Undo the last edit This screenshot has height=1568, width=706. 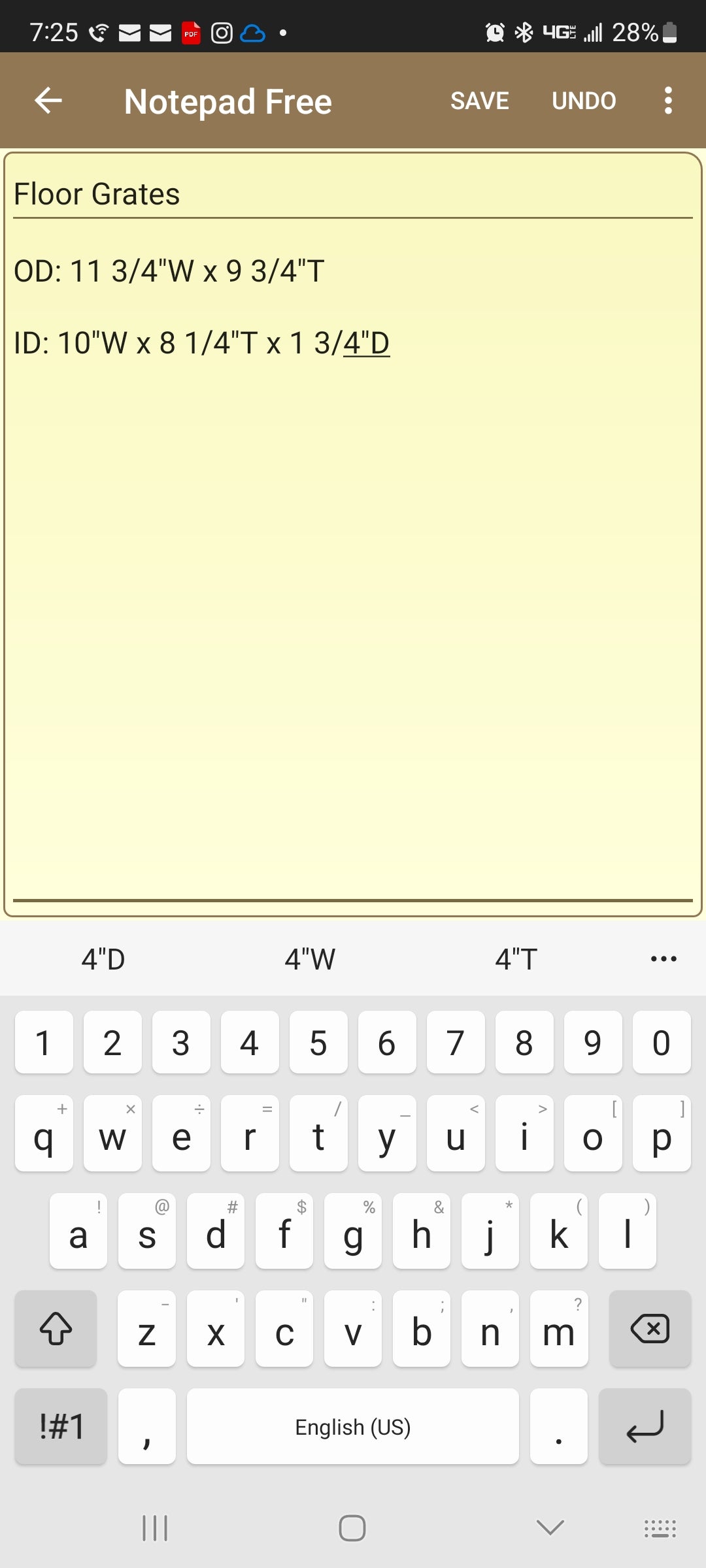point(584,101)
